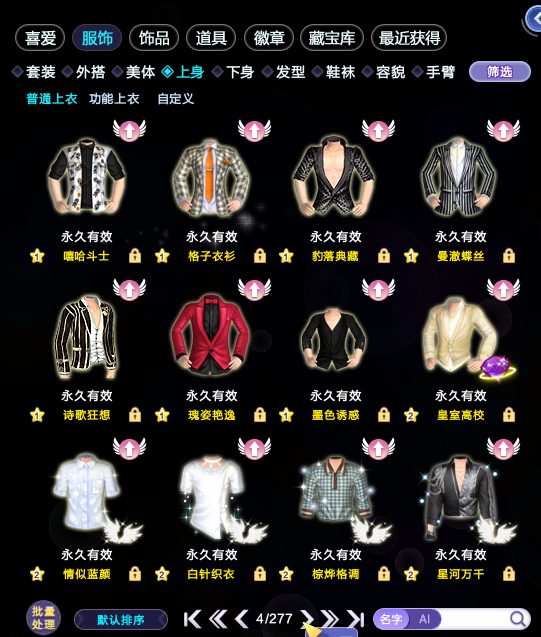Select the 藏宝库 tab
The height and width of the screenshot is (637, 541).
point(332,38)
